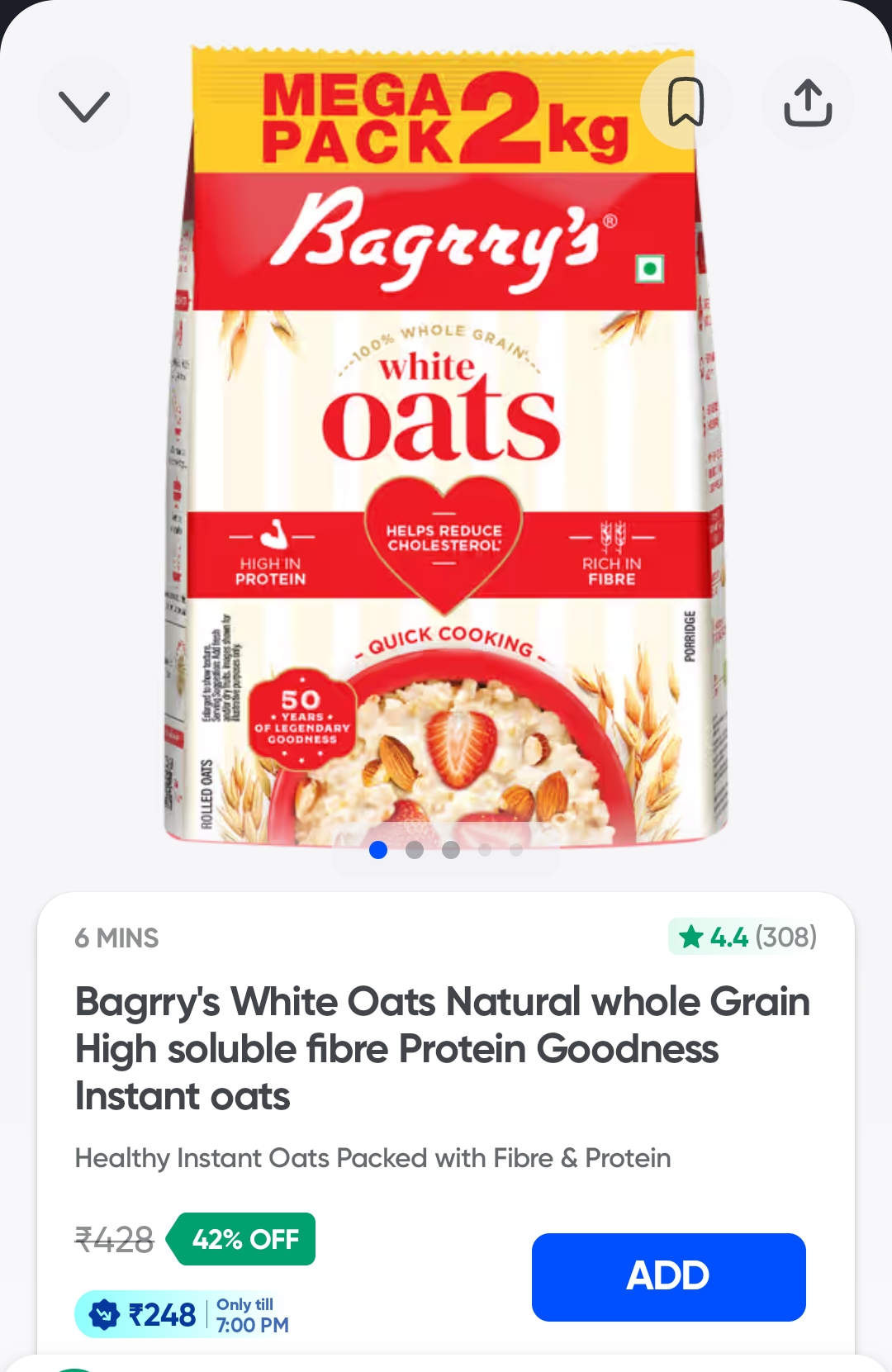This screenshot has height=1372, width=892.
Task: Jump to the third product image dot
Action: point(451,850)
